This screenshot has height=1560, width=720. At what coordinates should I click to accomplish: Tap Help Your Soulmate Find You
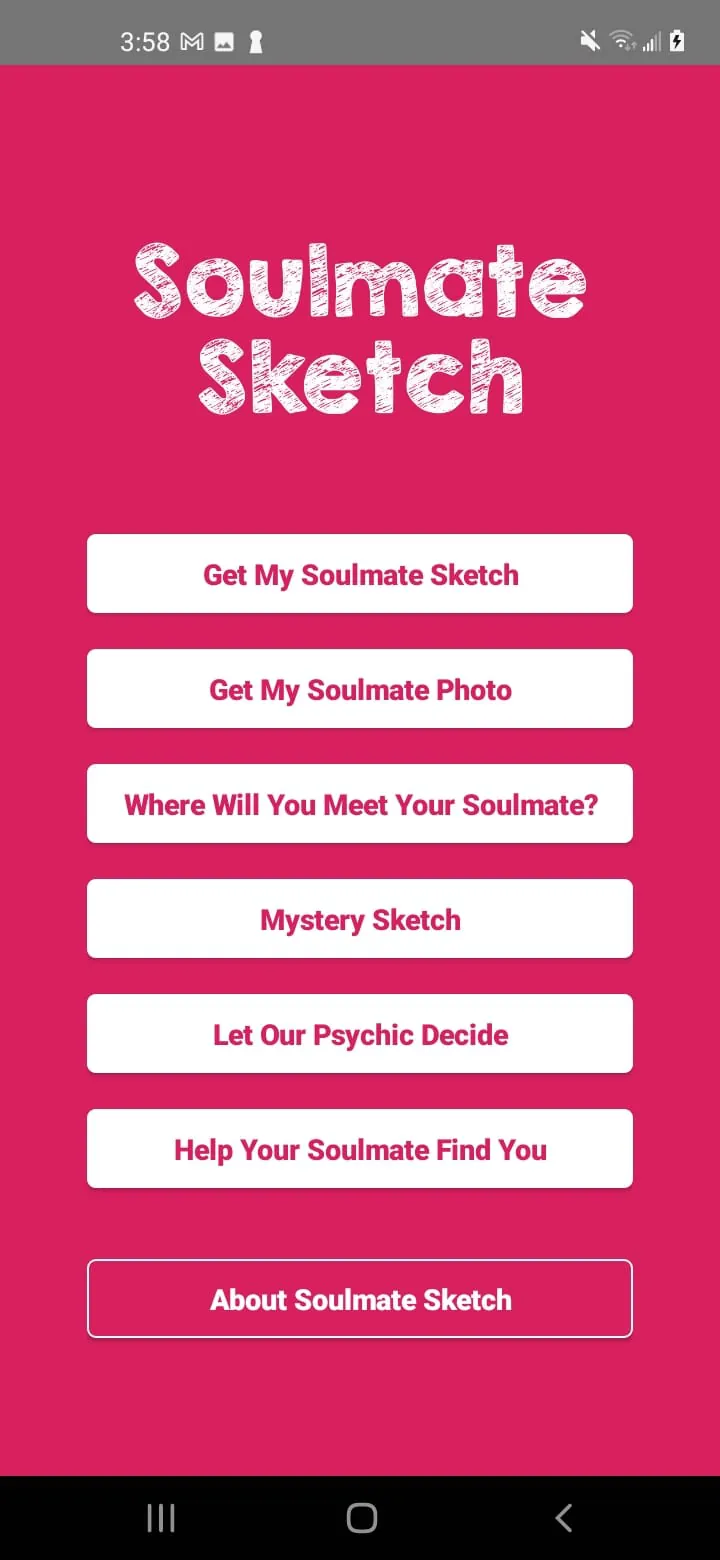(x=360, y=1148)
